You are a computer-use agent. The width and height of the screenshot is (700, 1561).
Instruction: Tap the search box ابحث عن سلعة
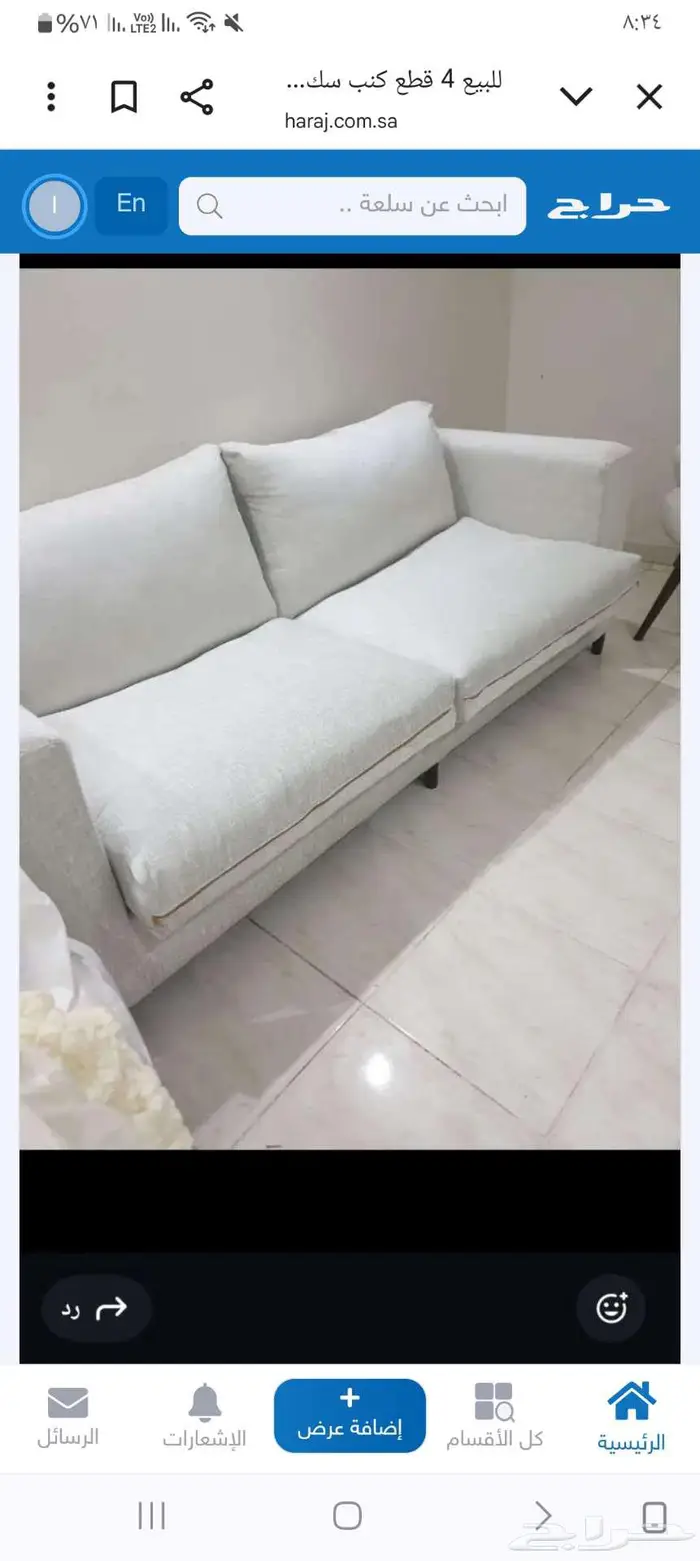point(352,206)
